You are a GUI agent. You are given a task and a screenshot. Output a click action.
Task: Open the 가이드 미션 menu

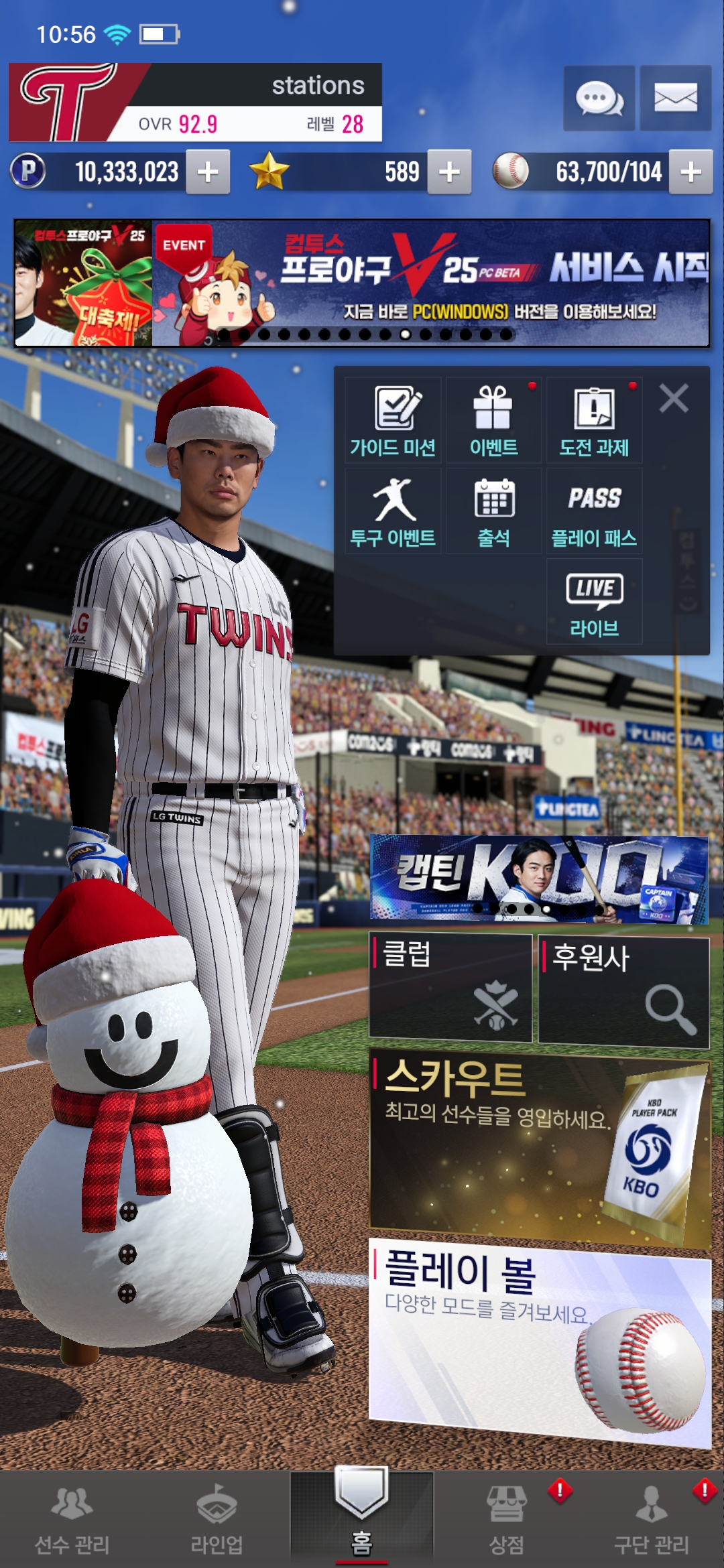tap(393, 420)
